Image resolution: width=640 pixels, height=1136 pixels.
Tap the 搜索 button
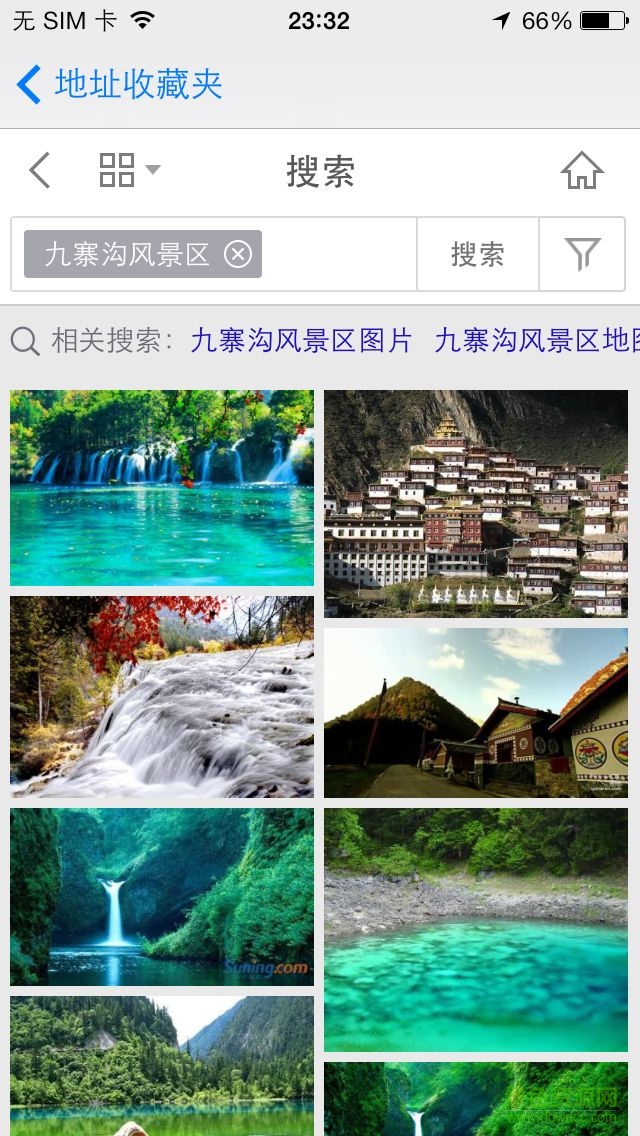click(477, 255)
